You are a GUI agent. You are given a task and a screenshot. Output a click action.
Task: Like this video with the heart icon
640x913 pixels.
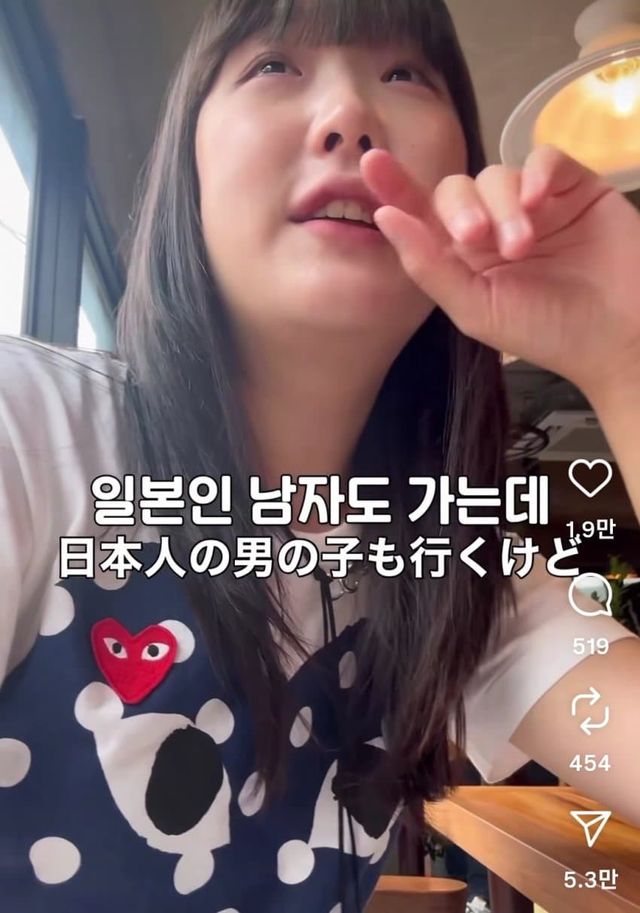click(x=590, y=479)
